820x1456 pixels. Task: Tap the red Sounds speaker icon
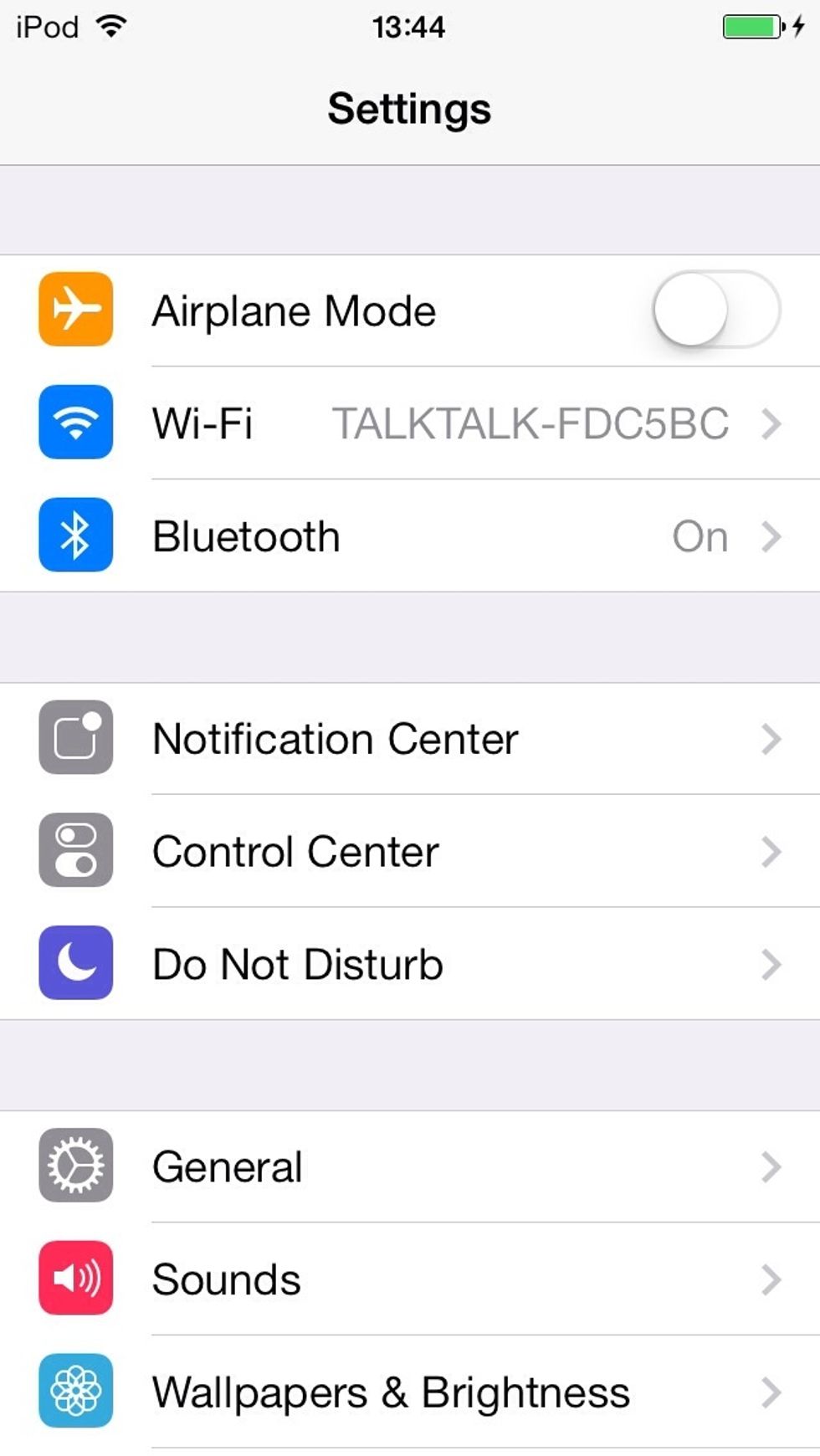(x=75, y=1279)
